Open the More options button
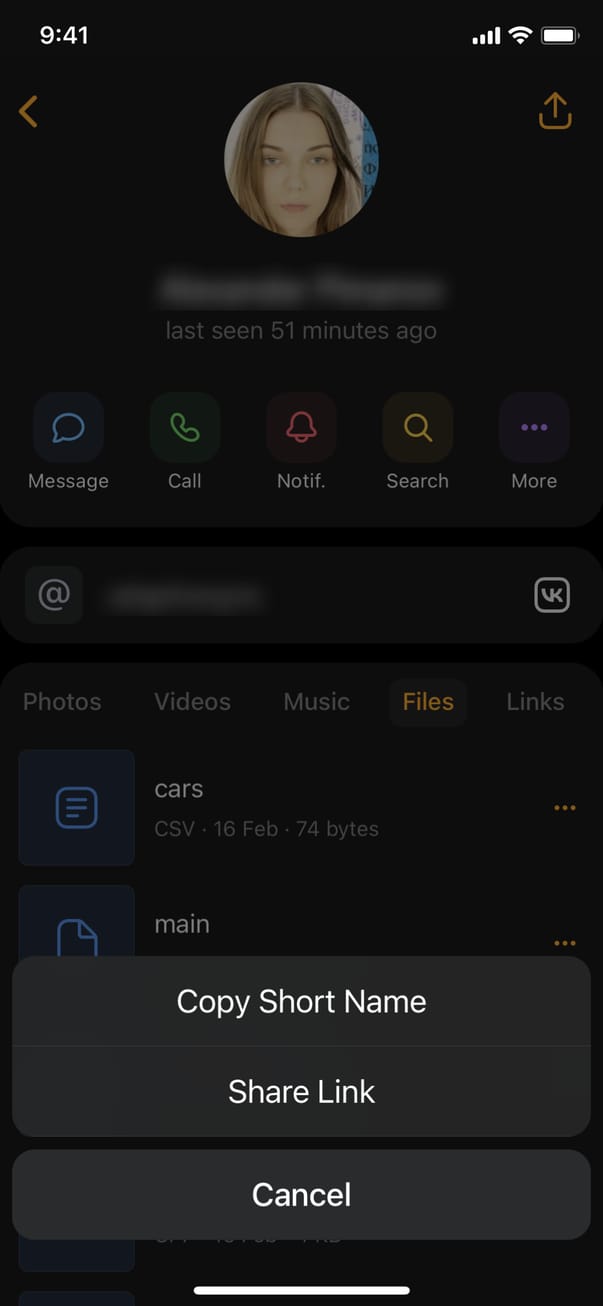The width and height of the screenshot is (603, 1306). tap(534, 429)
